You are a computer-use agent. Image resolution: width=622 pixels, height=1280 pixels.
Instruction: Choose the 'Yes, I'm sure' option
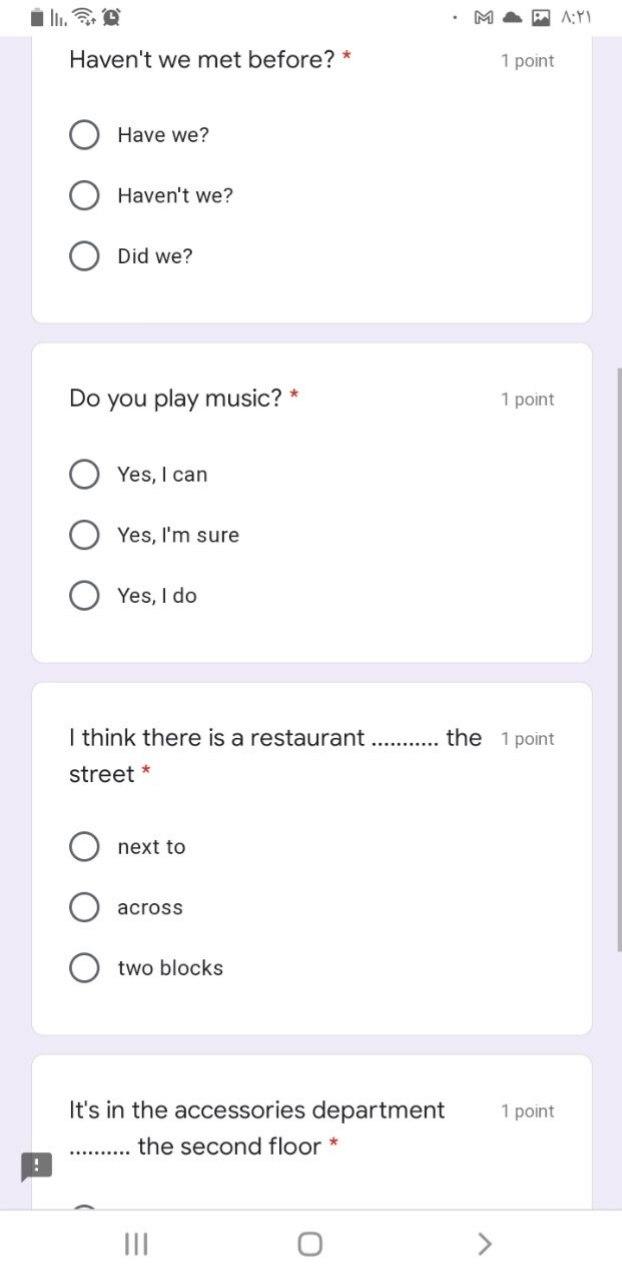[x=84, y=535]
